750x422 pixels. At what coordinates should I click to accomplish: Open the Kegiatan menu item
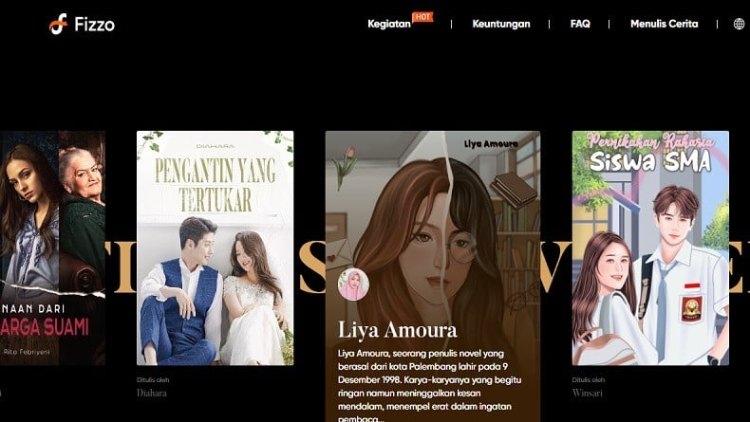pos(389,24)
